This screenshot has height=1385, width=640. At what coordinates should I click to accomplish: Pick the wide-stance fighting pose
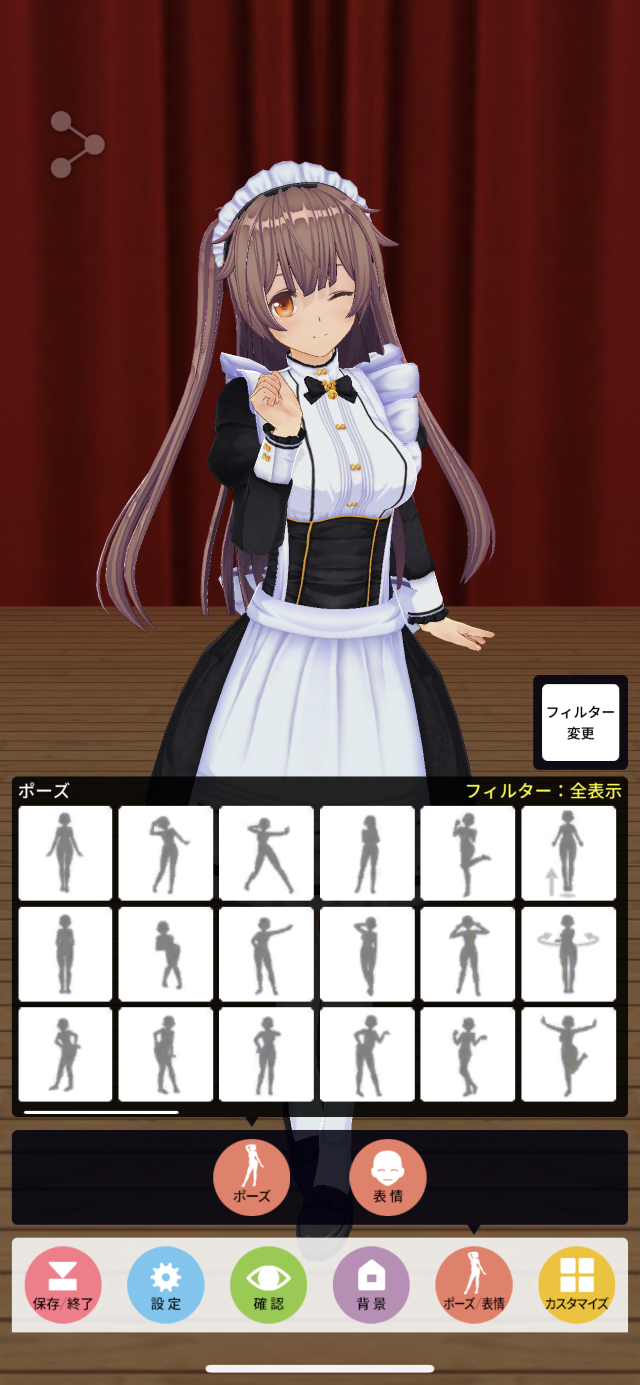tap(266, 853)
